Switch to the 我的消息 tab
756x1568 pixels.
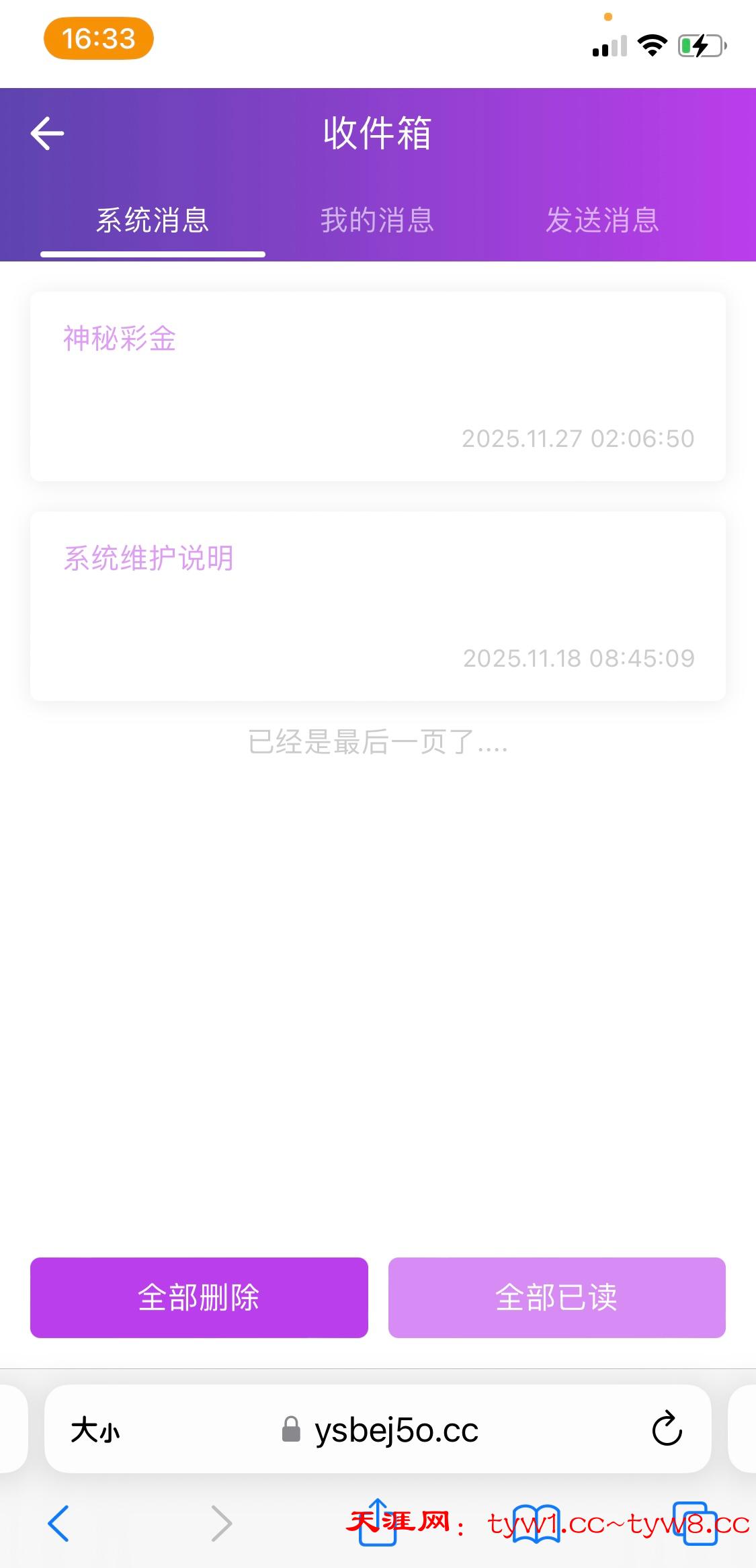[x=377, y=220]
